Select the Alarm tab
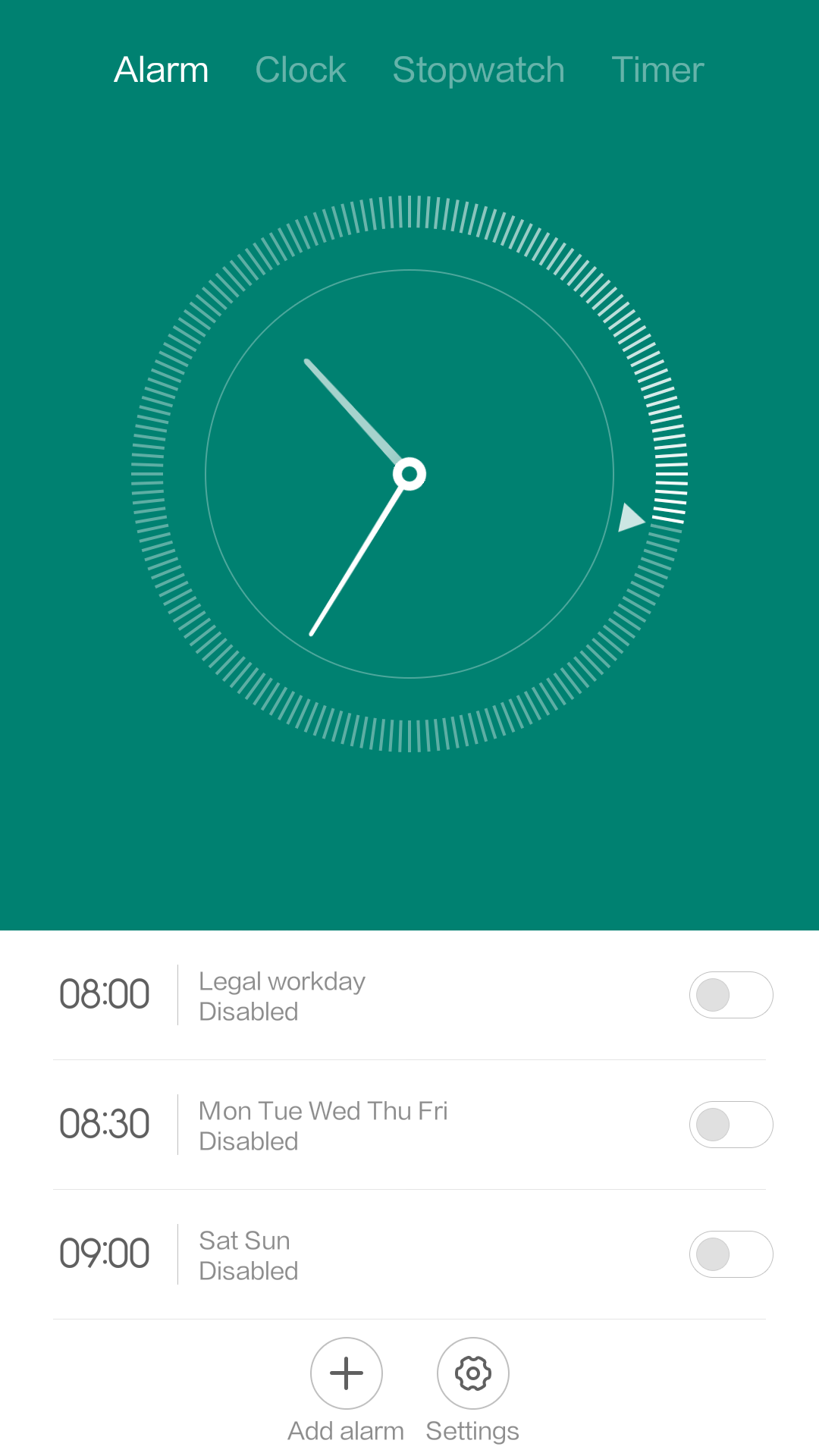This screenshot has height=1456, width=819. click(x=162, y=70)
